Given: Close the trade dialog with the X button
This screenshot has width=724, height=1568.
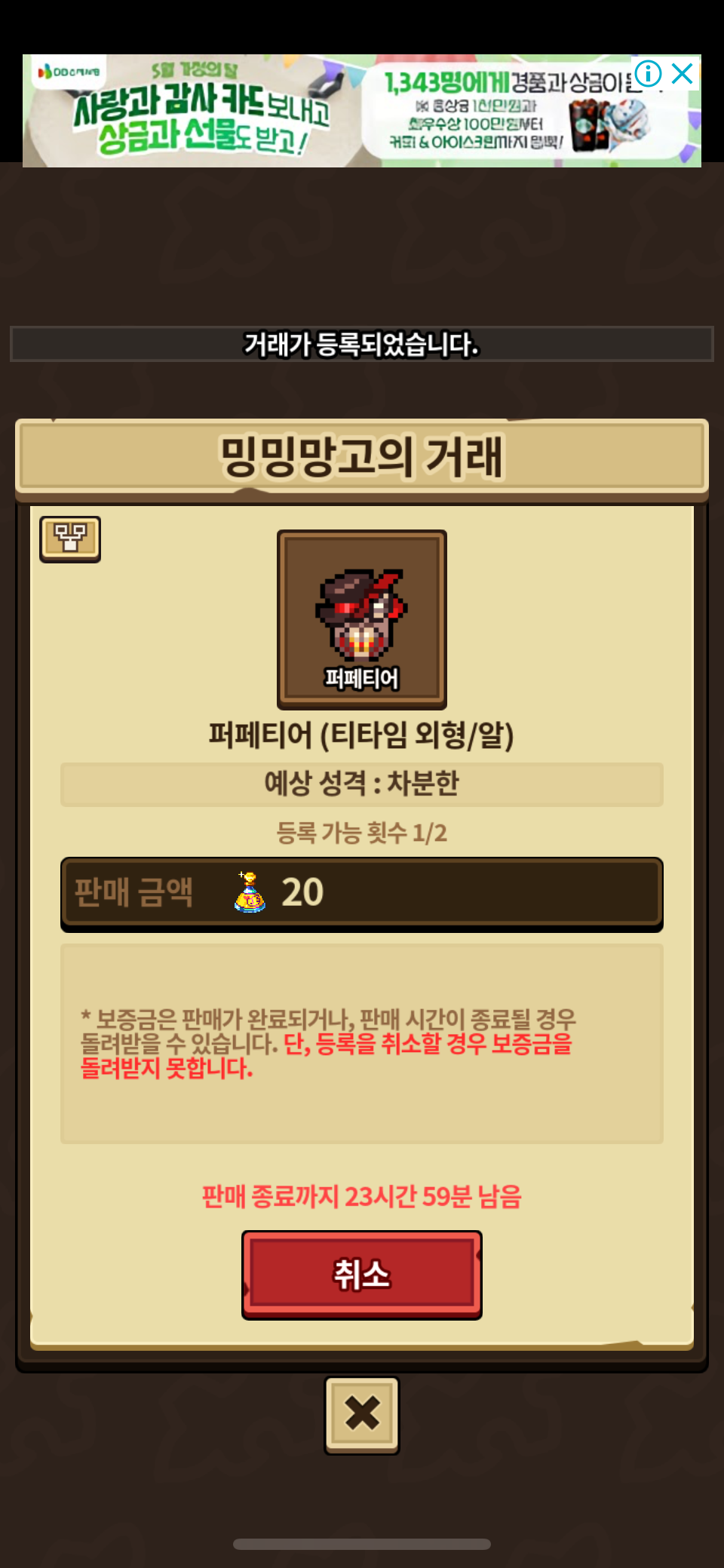Looking at the screenshot, I should pyautogui.click(x=362, y=1415).
